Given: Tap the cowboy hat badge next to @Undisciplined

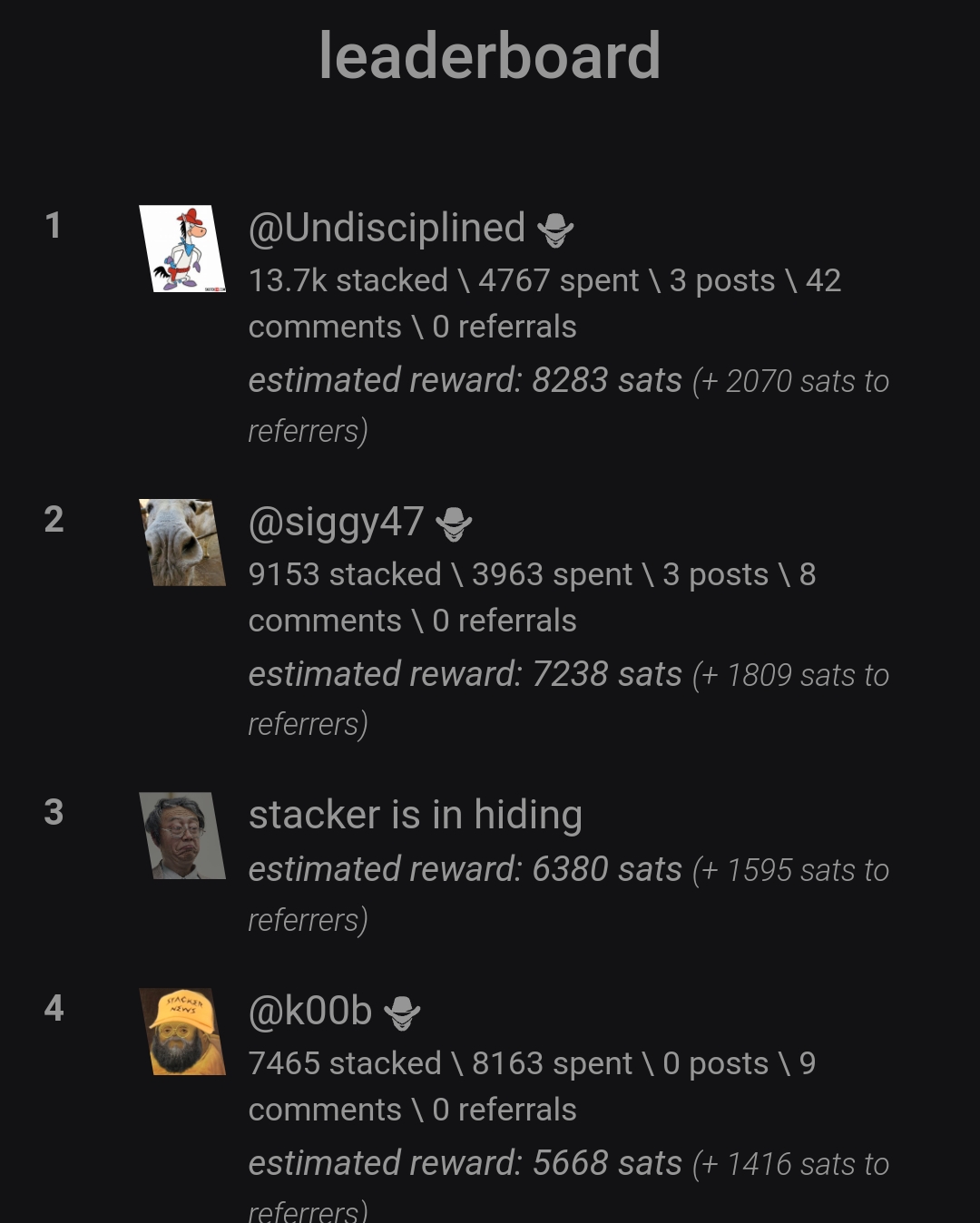Looking at the screenshot, I should [x=555, y=230].
